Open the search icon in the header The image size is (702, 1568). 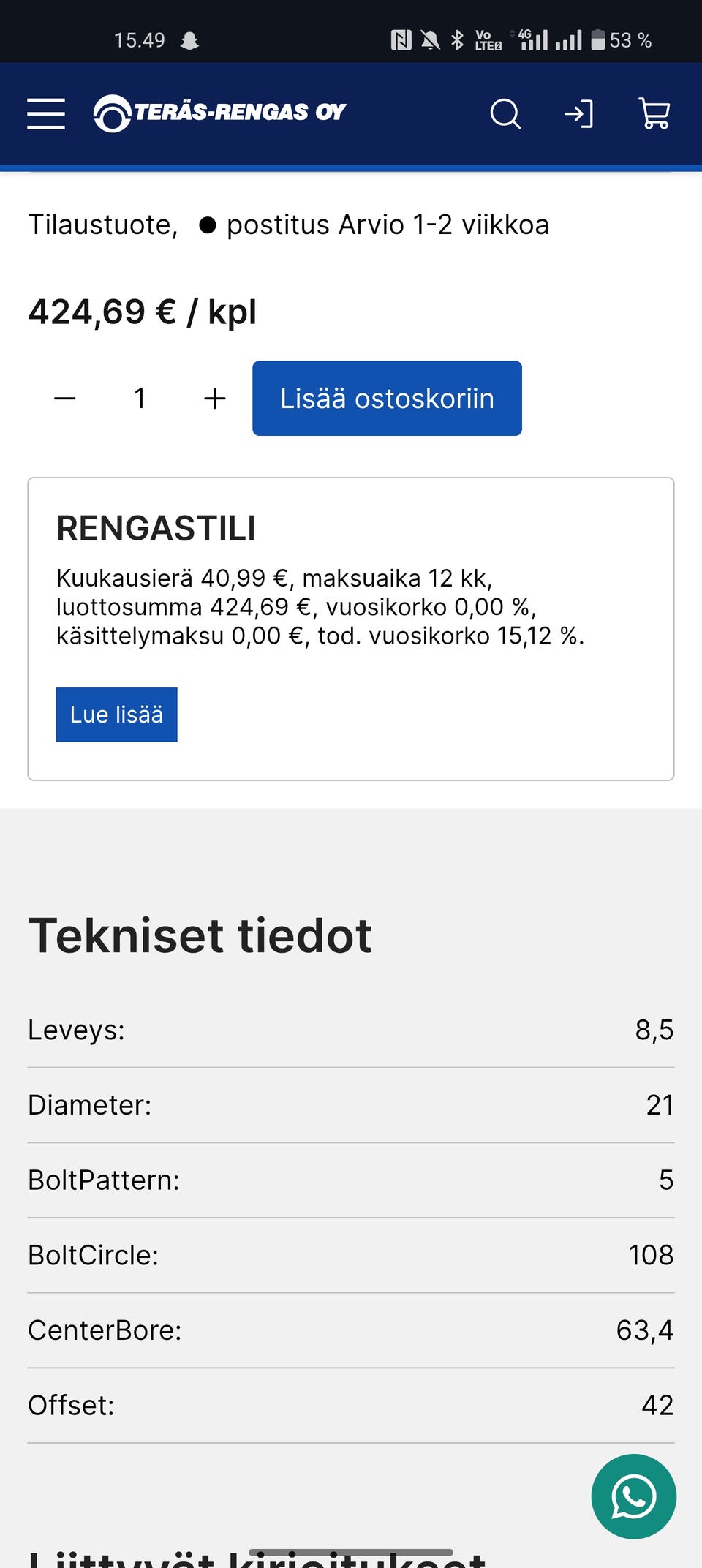pyautogui.click(x=505, y=114)
